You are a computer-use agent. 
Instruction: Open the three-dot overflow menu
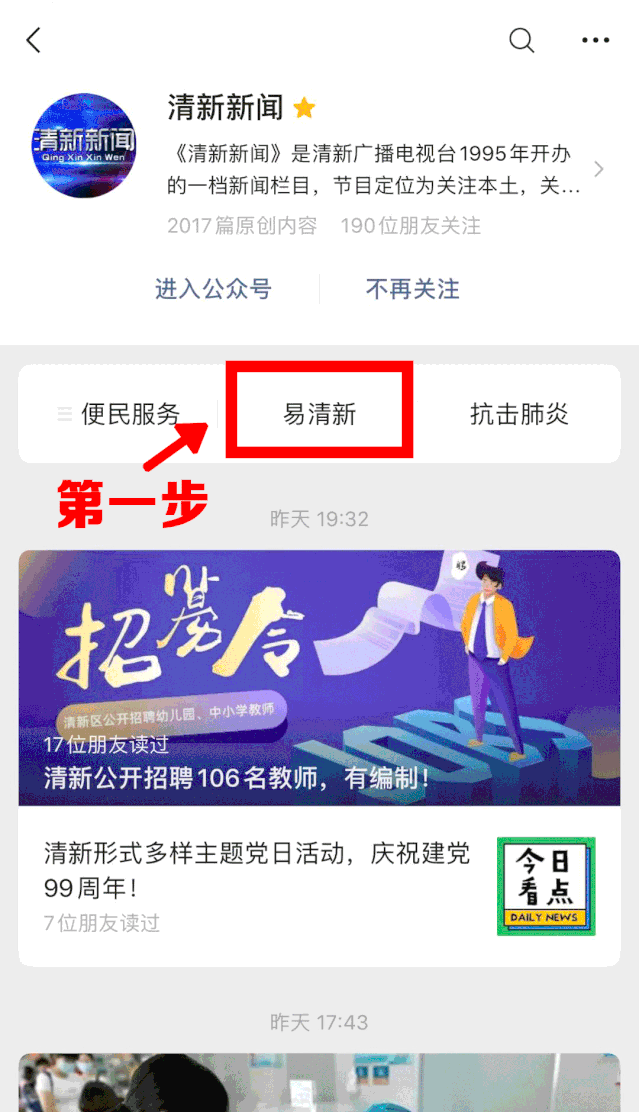(595, 40)
